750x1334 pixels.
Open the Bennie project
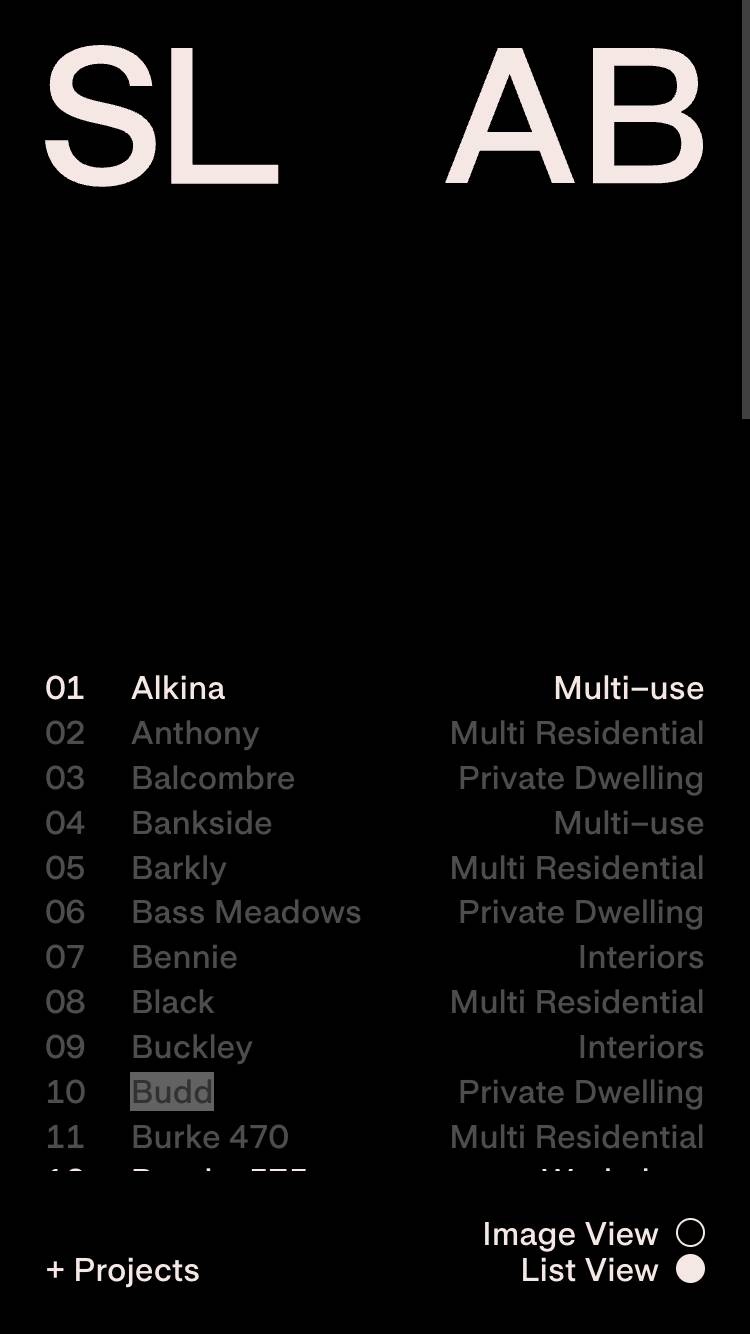click(x=184, y=957)
